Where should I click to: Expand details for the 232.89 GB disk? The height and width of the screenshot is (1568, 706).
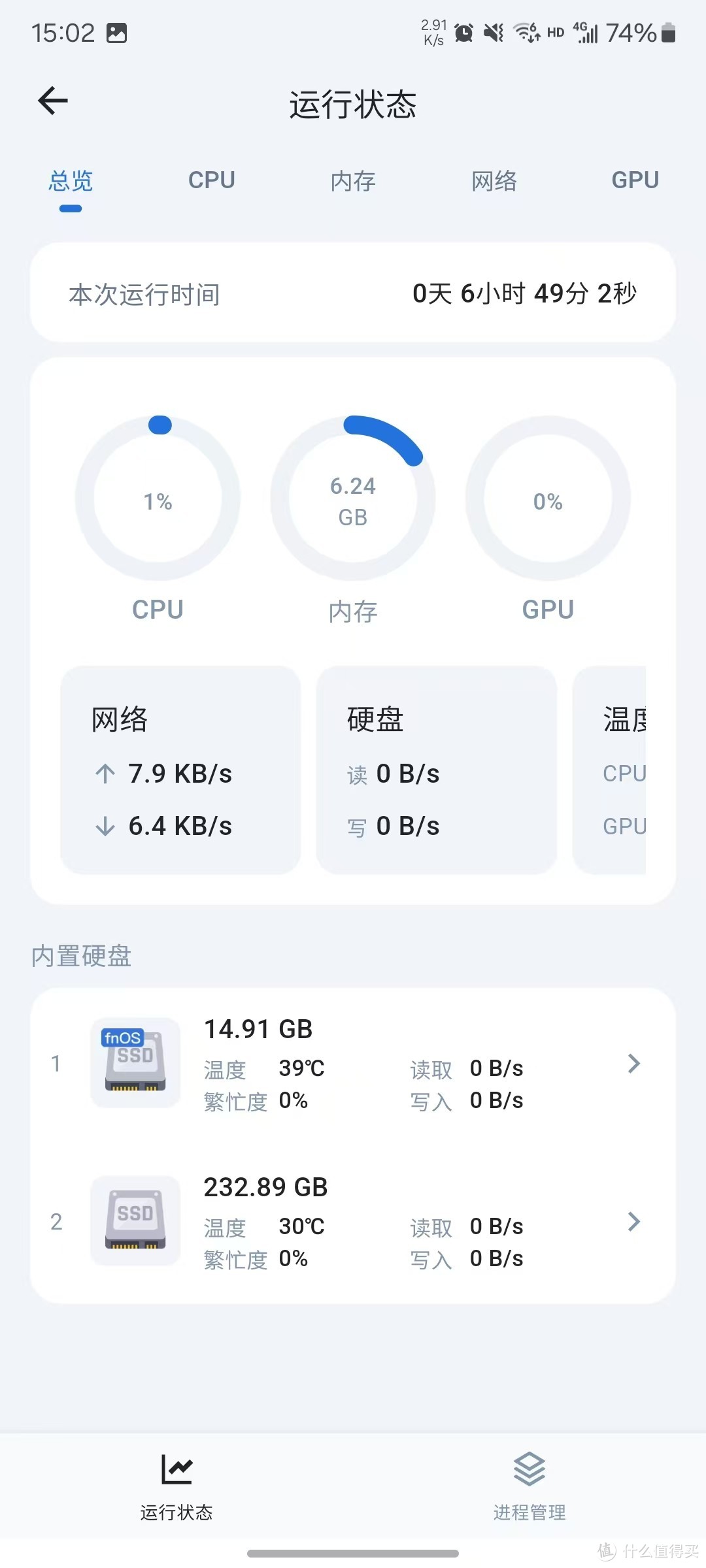pyautogui.click(x=632, y=1220)
